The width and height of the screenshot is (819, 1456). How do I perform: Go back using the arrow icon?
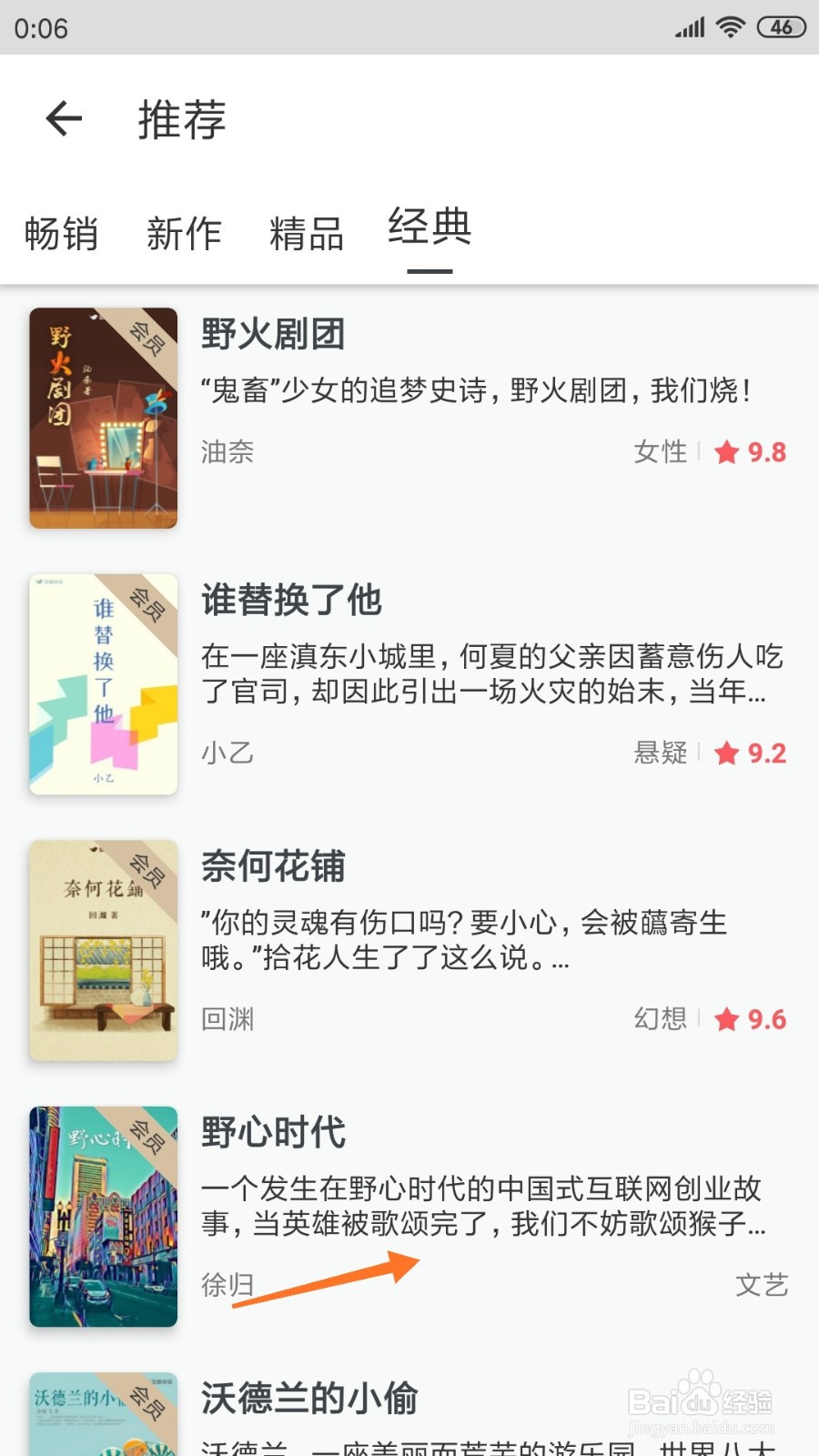tap(64, 119)
